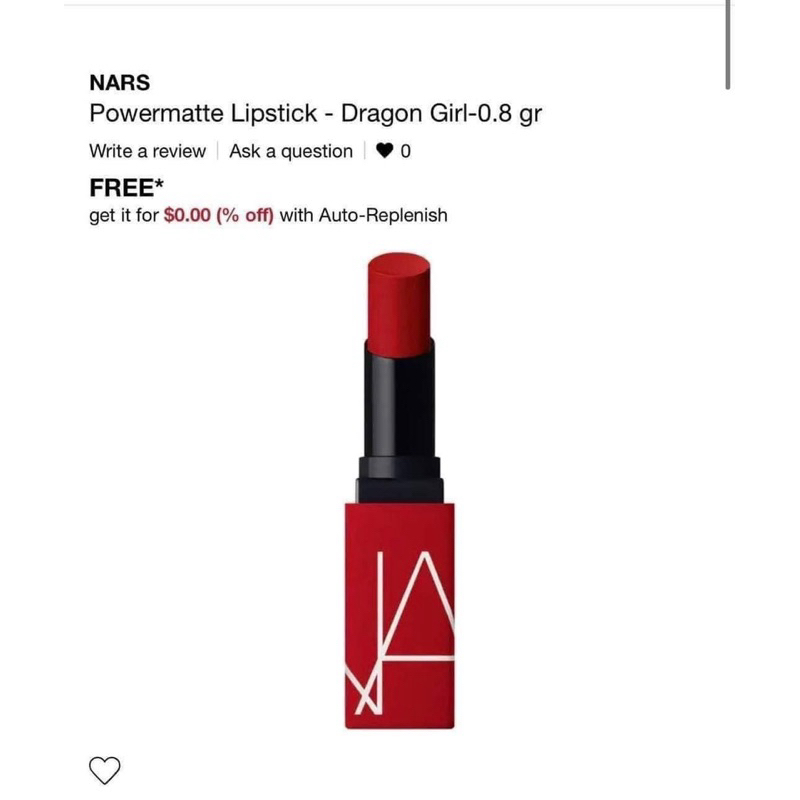Open the Dragon Girl lipstick product image

[x=400, y=490]
